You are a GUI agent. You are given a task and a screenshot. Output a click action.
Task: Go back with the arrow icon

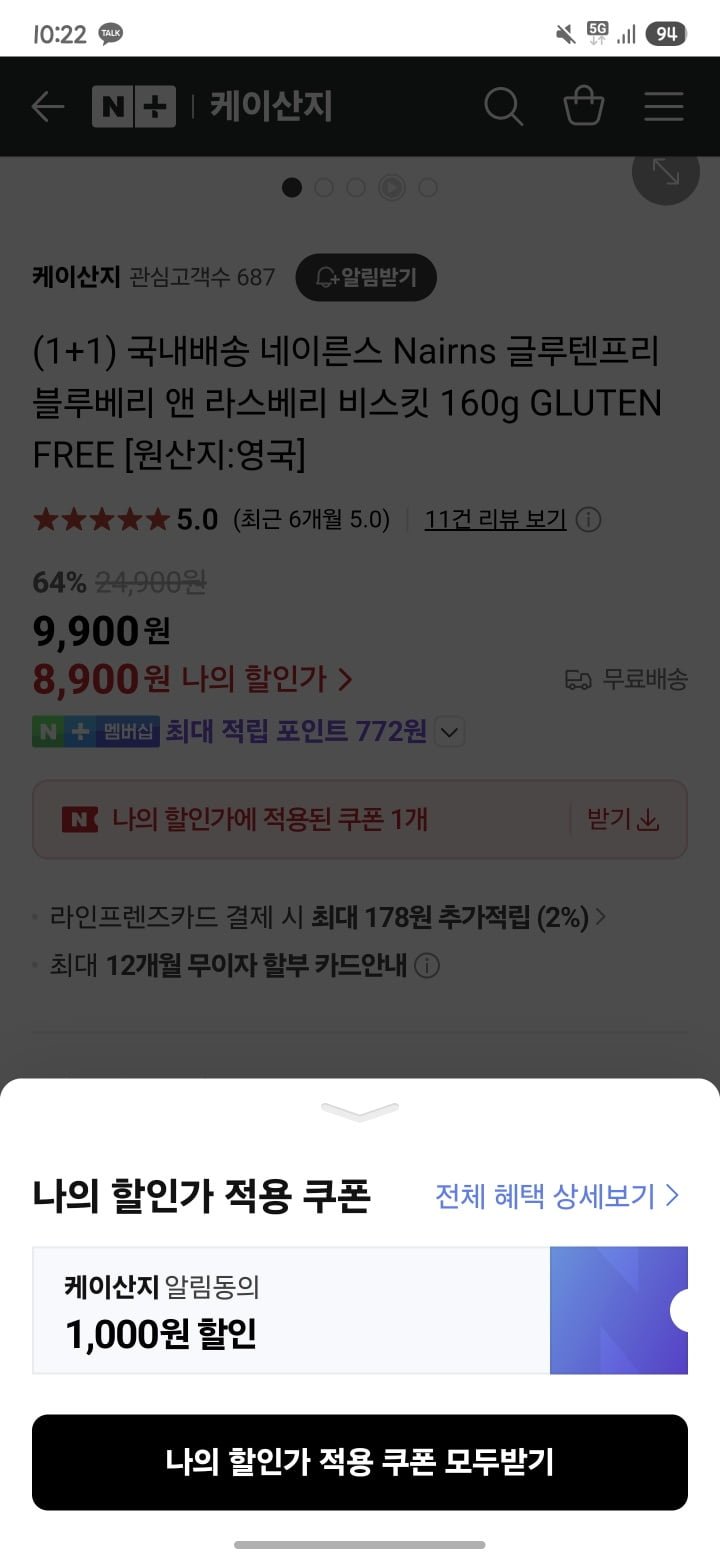pyautogui.click(x=47, y=107)
